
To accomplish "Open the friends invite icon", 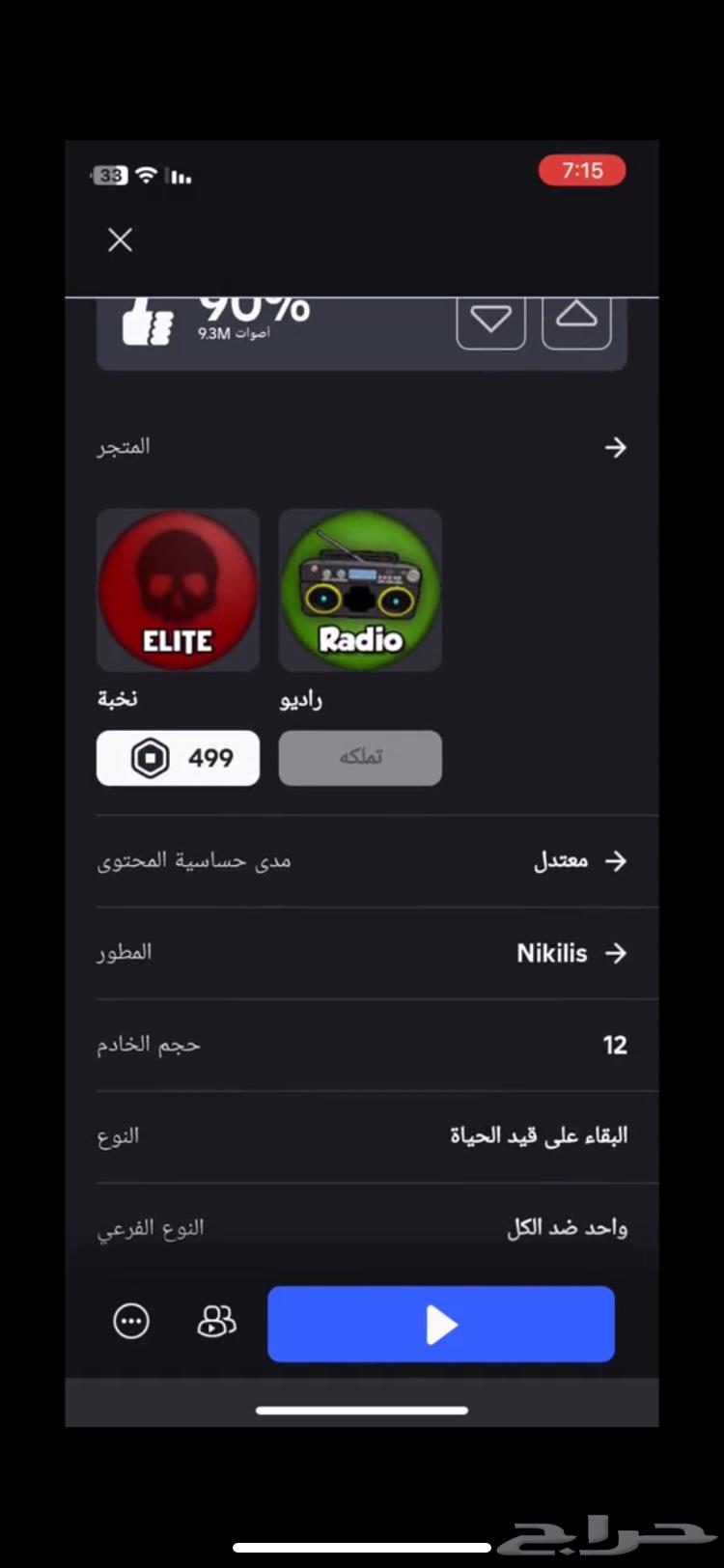I will click(216, 1321).
